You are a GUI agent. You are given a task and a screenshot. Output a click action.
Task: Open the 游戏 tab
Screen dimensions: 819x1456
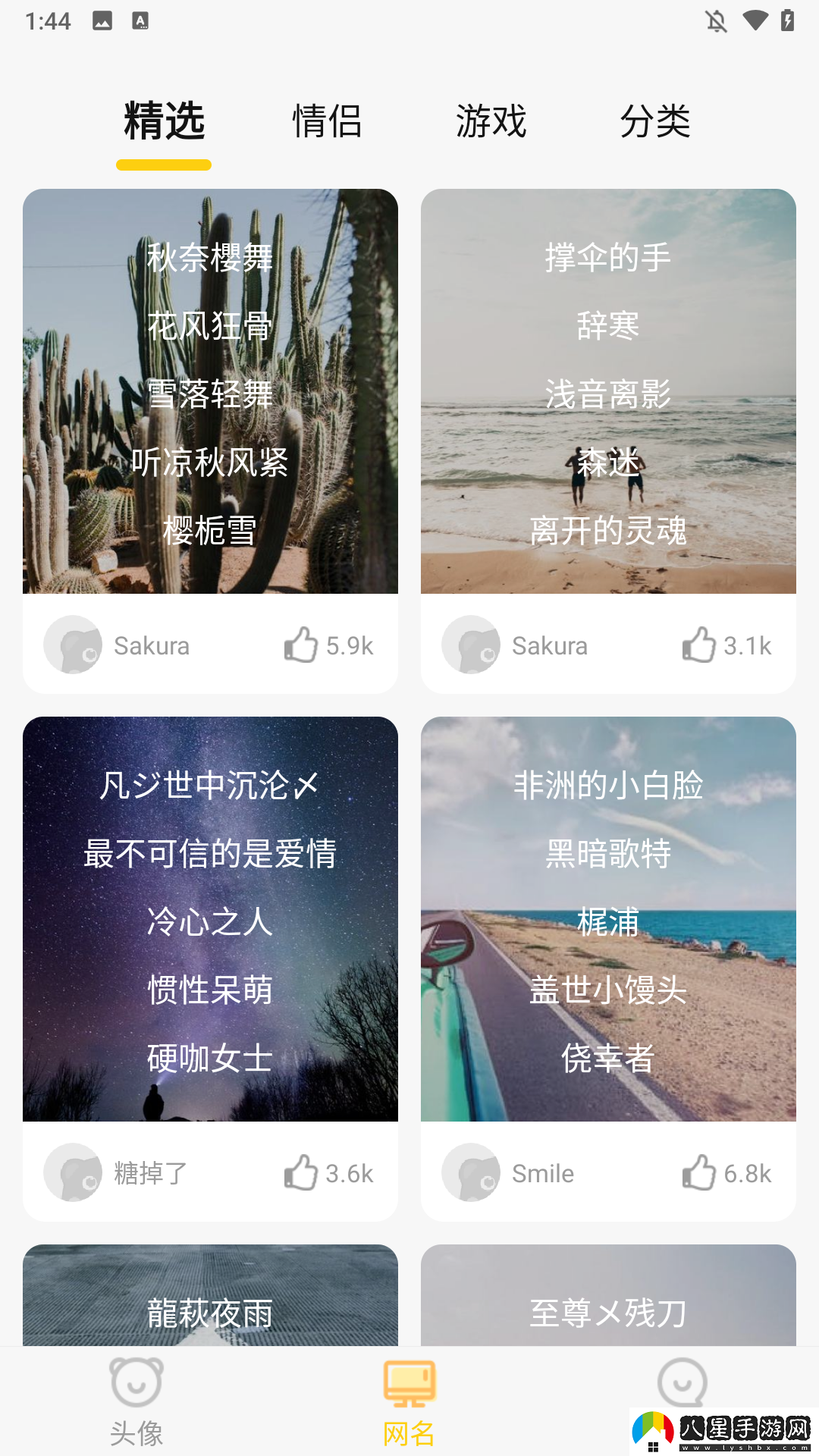491,121
